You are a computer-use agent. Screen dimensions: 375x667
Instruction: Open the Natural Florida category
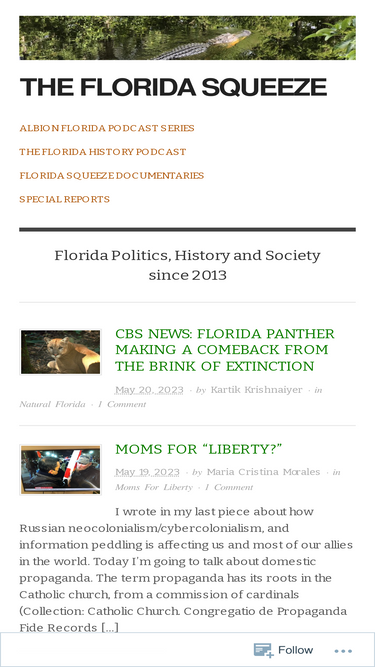(x=52, y=405)
